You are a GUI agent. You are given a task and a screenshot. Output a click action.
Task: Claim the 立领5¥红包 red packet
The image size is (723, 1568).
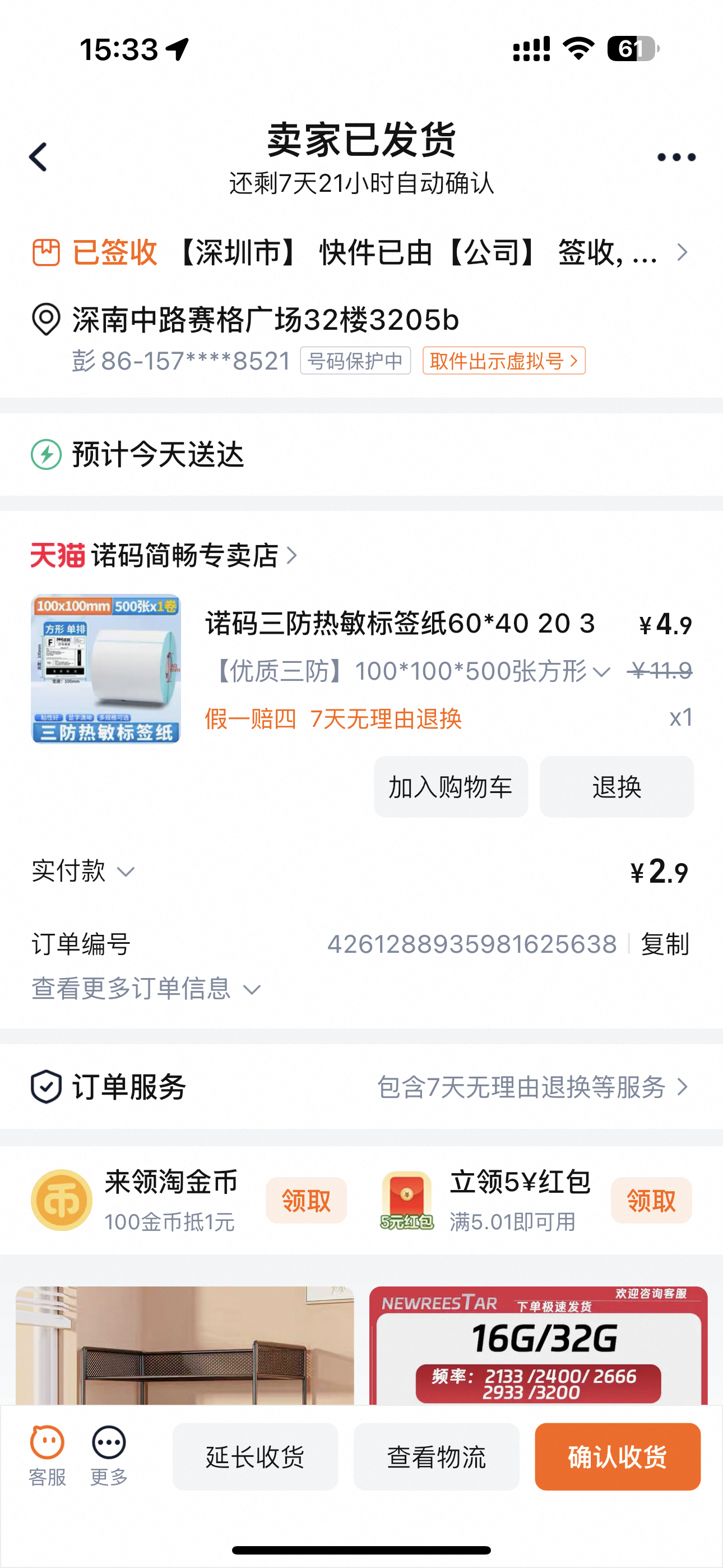pyautogui.click(x=651, y=1200)
